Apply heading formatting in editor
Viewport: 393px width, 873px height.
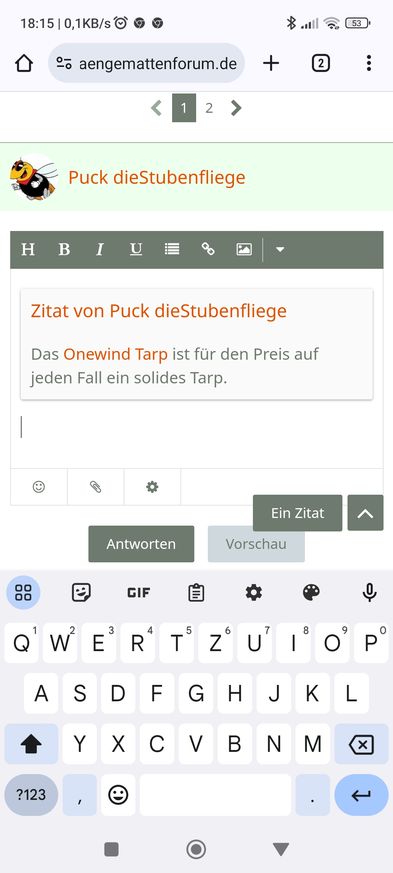(x=28, y=249)
